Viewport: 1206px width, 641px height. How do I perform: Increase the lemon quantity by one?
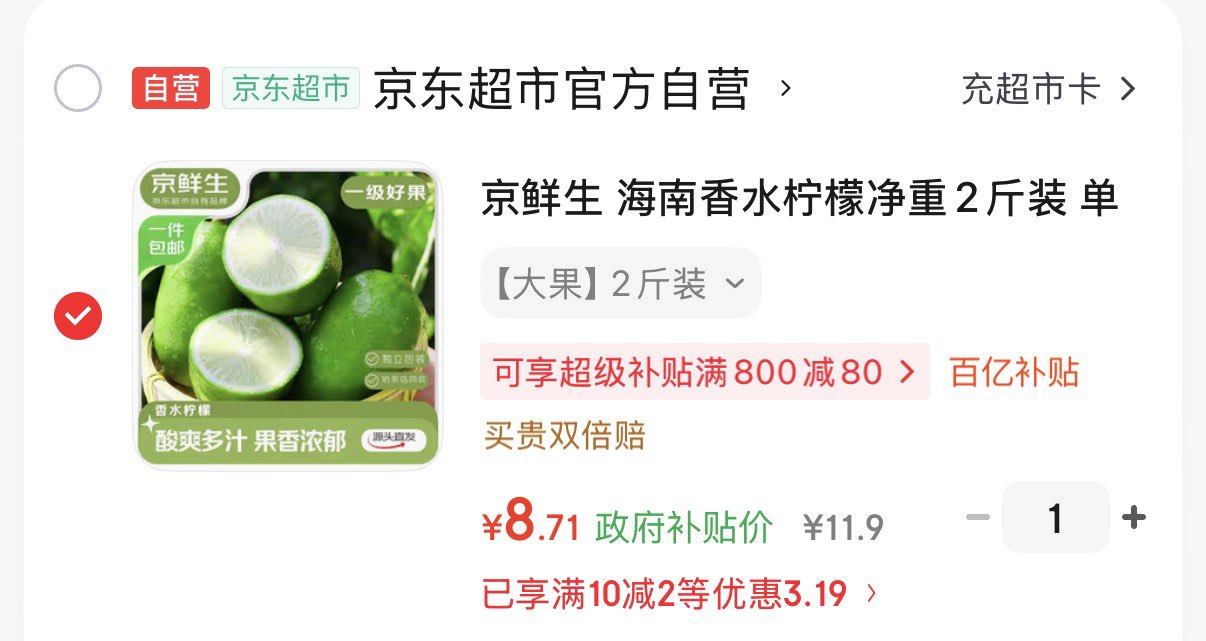(1133, 517)
